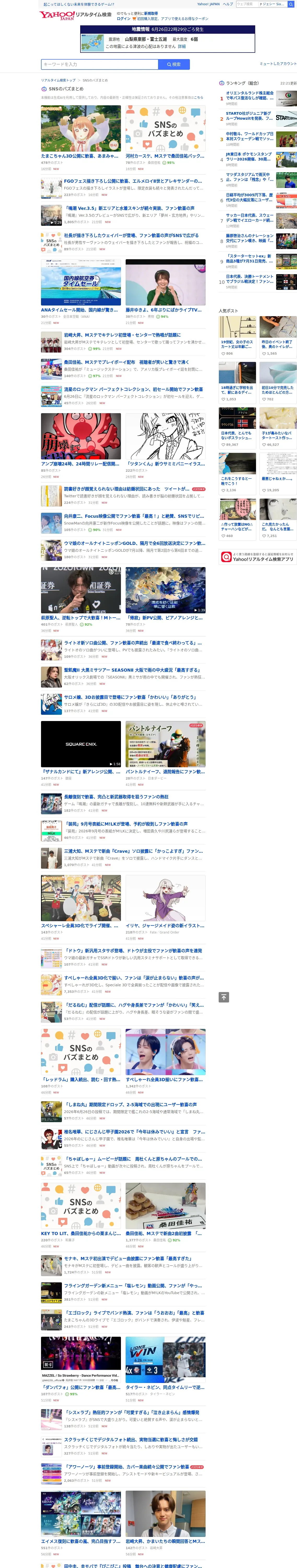Open the Yahoo! JAPAN header link
297x1568 pixels.
click(x=208, y=4)
